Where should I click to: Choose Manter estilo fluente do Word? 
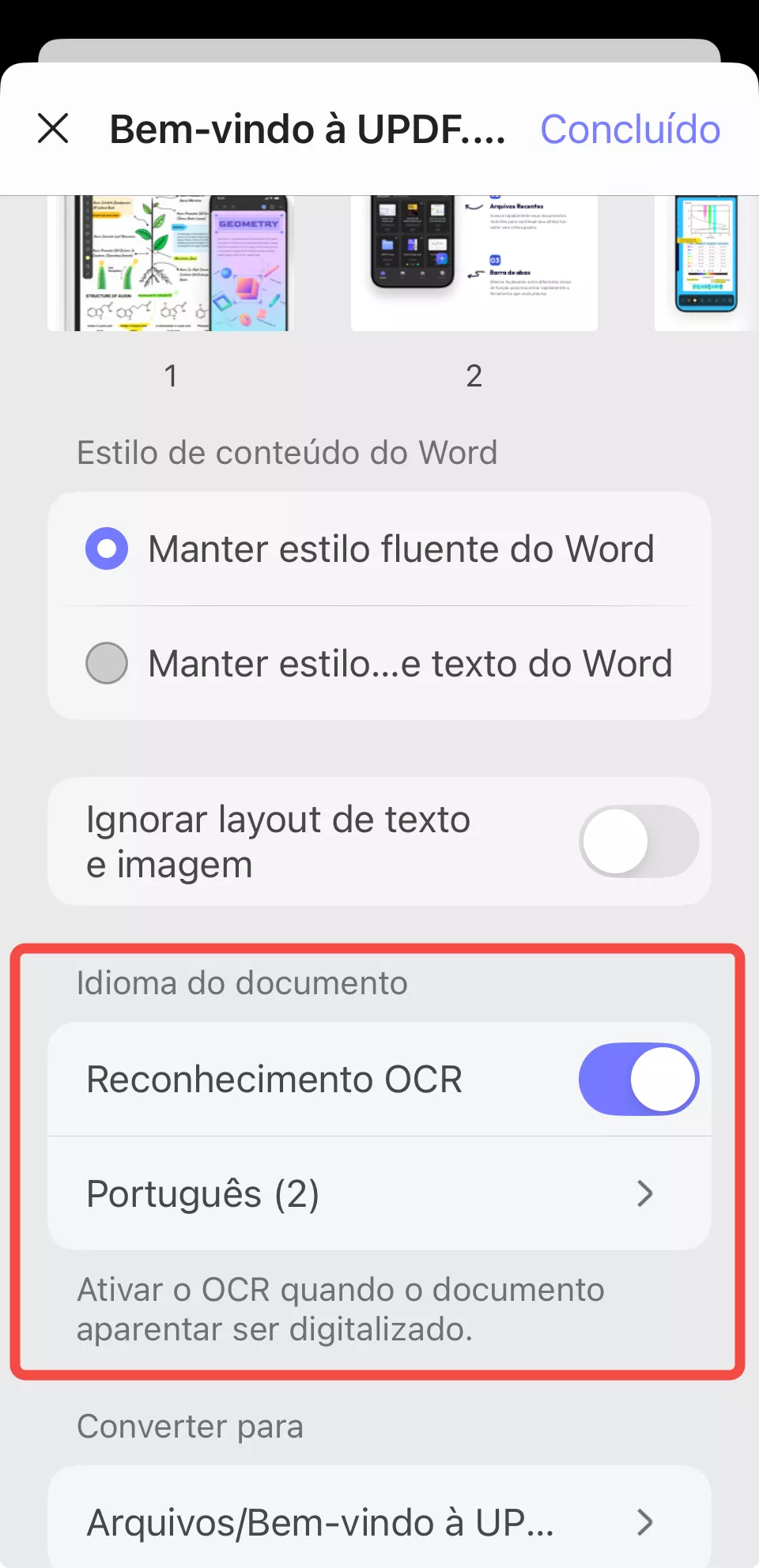[107, 548]
